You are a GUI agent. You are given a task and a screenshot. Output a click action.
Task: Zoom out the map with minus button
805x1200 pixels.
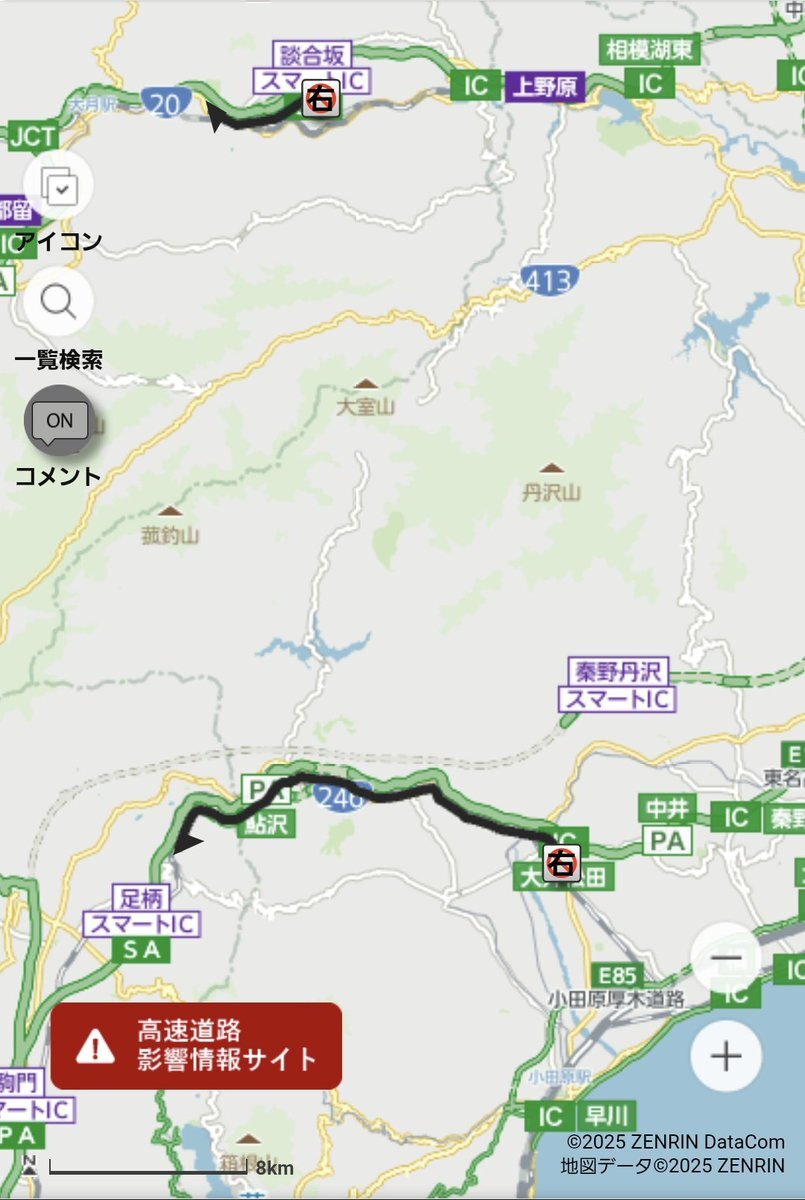pyautogui.click(x=726, y=958)
